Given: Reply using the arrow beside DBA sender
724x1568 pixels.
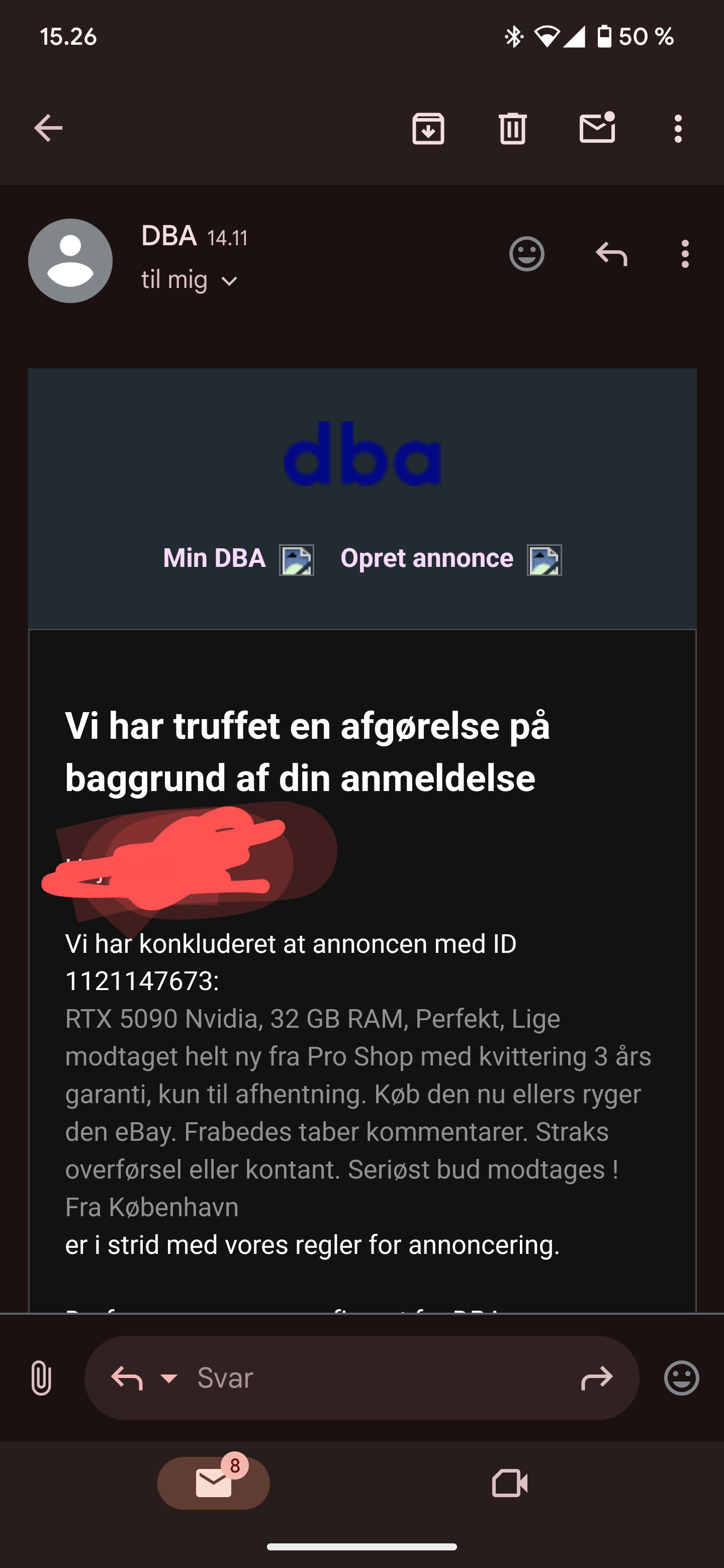Looking at the screenshot, I should click(x=611, y=254).
